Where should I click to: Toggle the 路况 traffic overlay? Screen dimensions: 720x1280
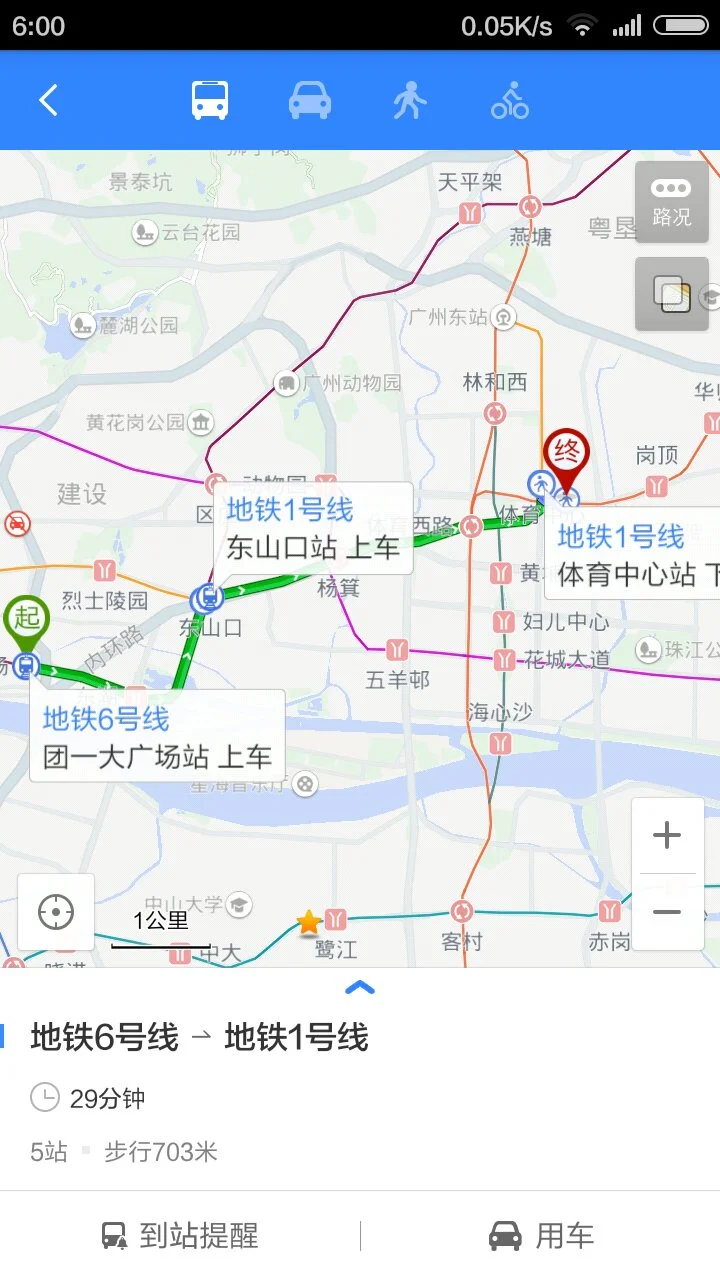pos(670,202)
